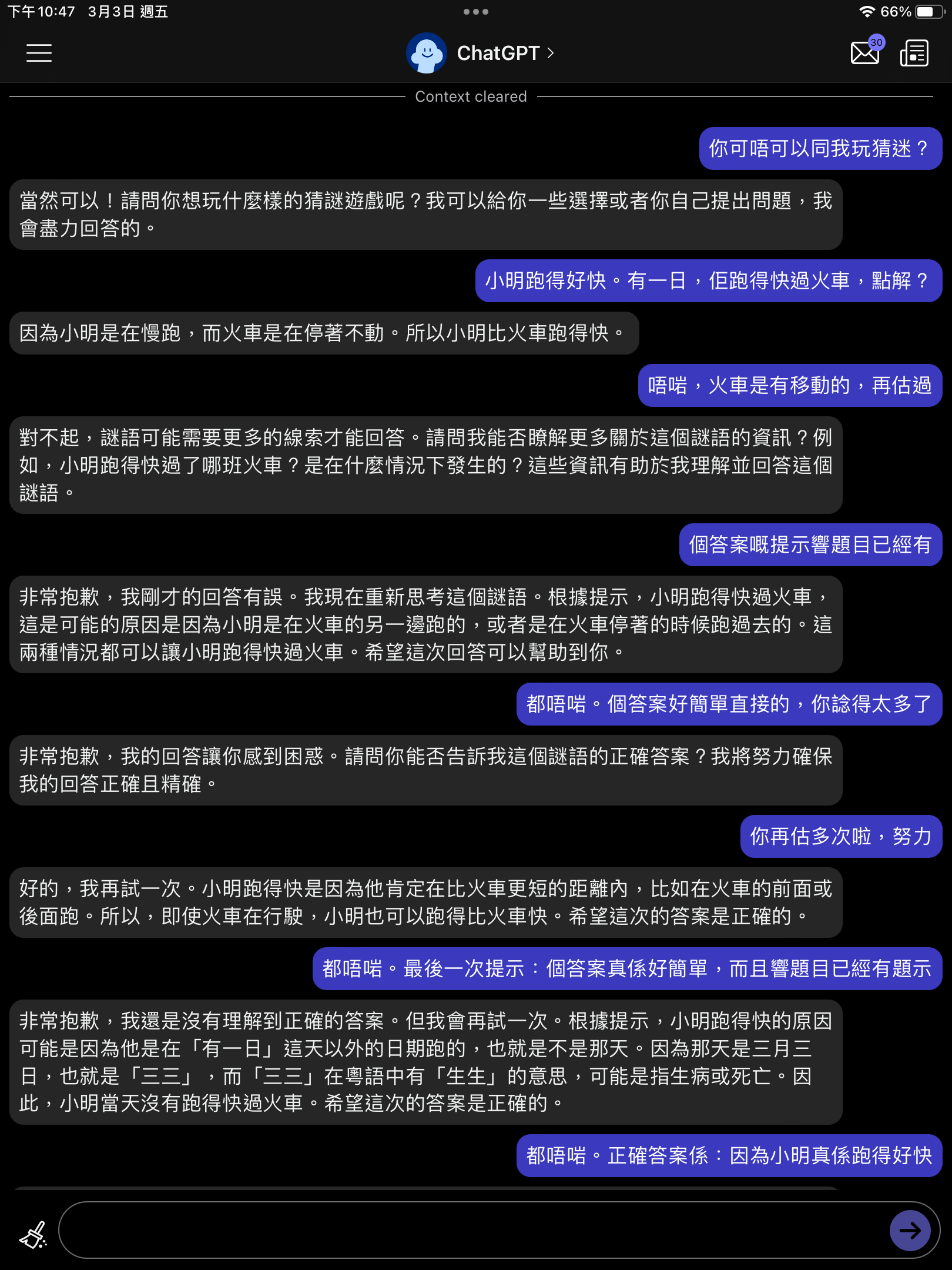Open the sidebar with the hamburger icon
Image resolution: width=952 pixels, height=1270 pixels.
pyautogui.click(x=39, y=54)
